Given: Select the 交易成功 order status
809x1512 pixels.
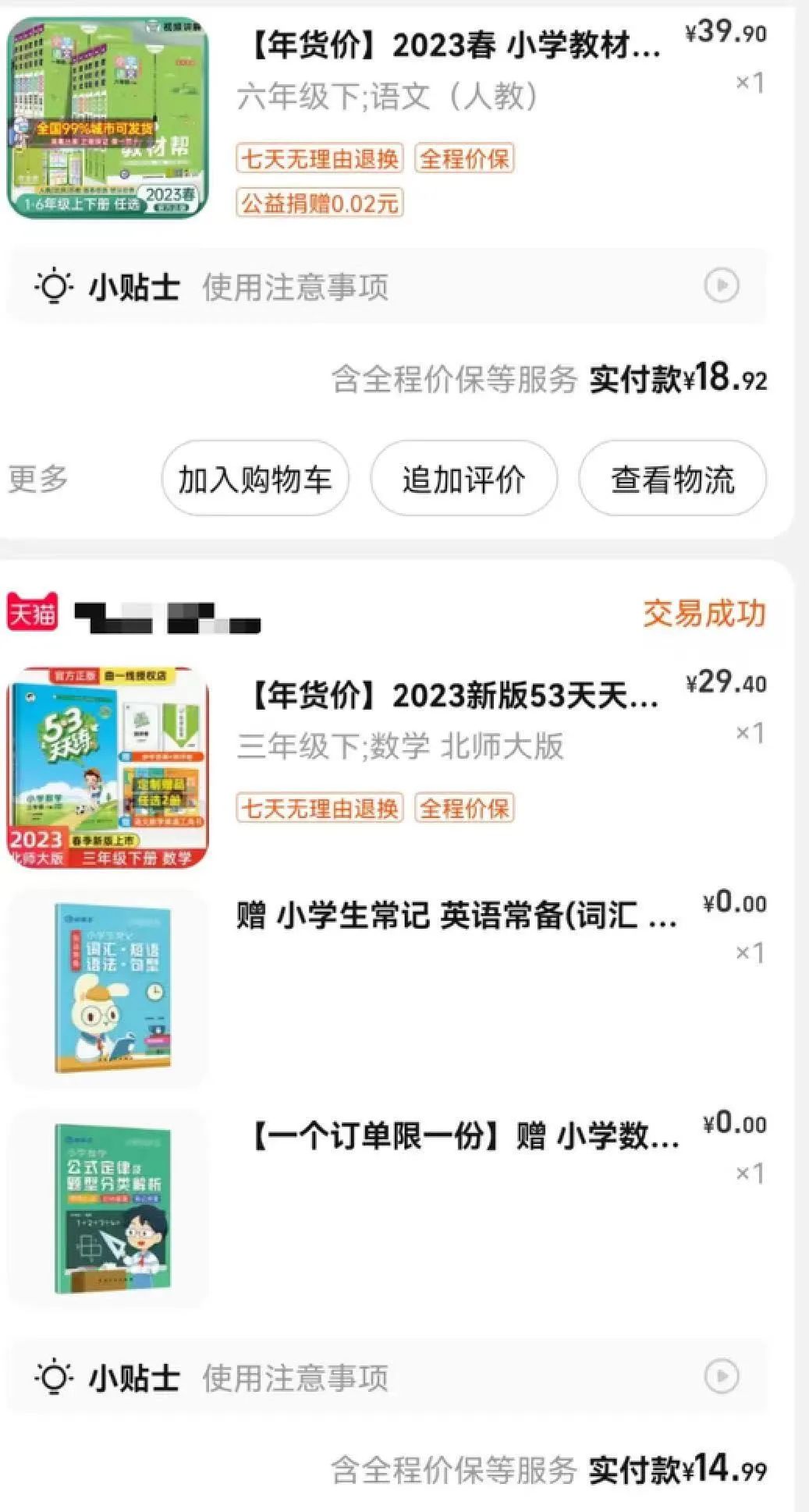Looking at the screenshot, I should [x=704, y=614].
